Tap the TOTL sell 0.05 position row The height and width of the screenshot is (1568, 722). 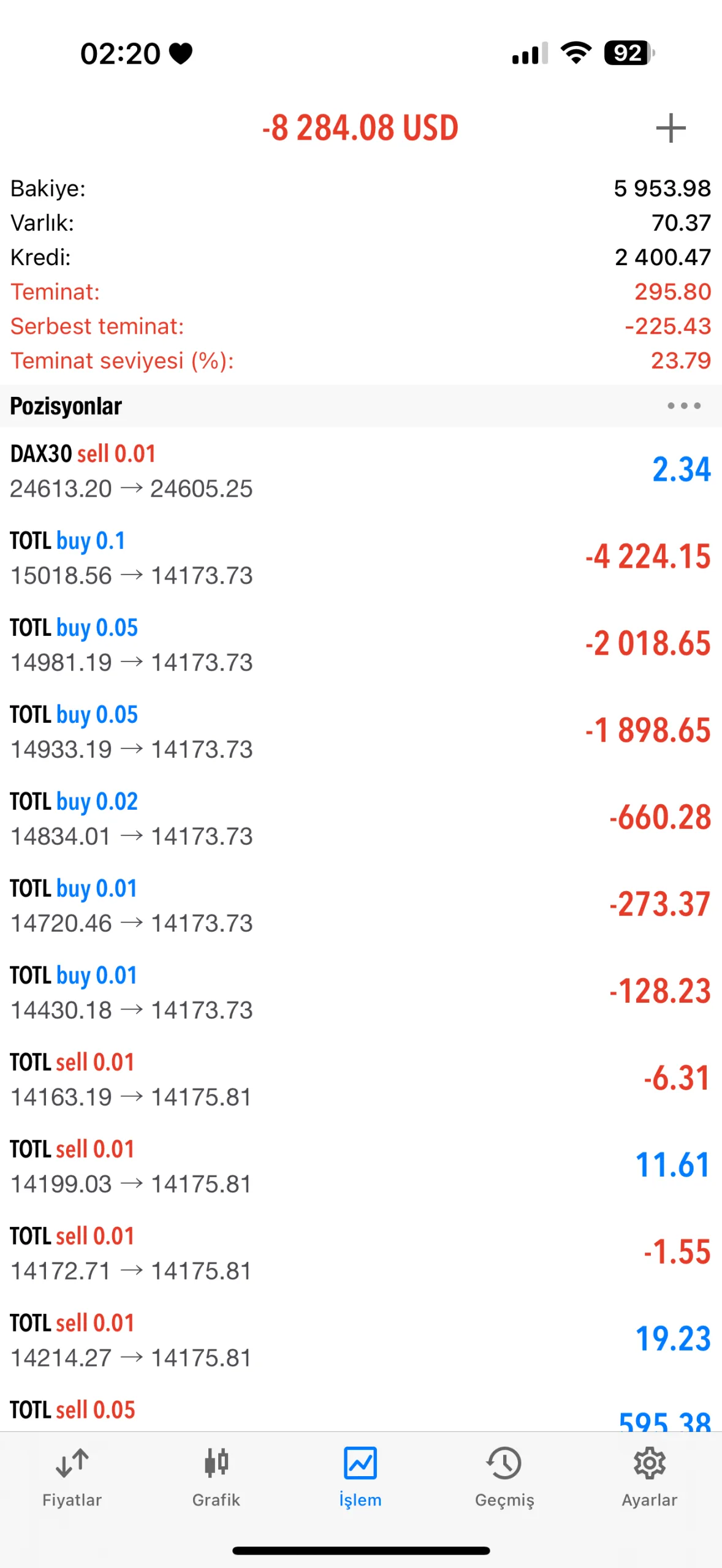361,1415
